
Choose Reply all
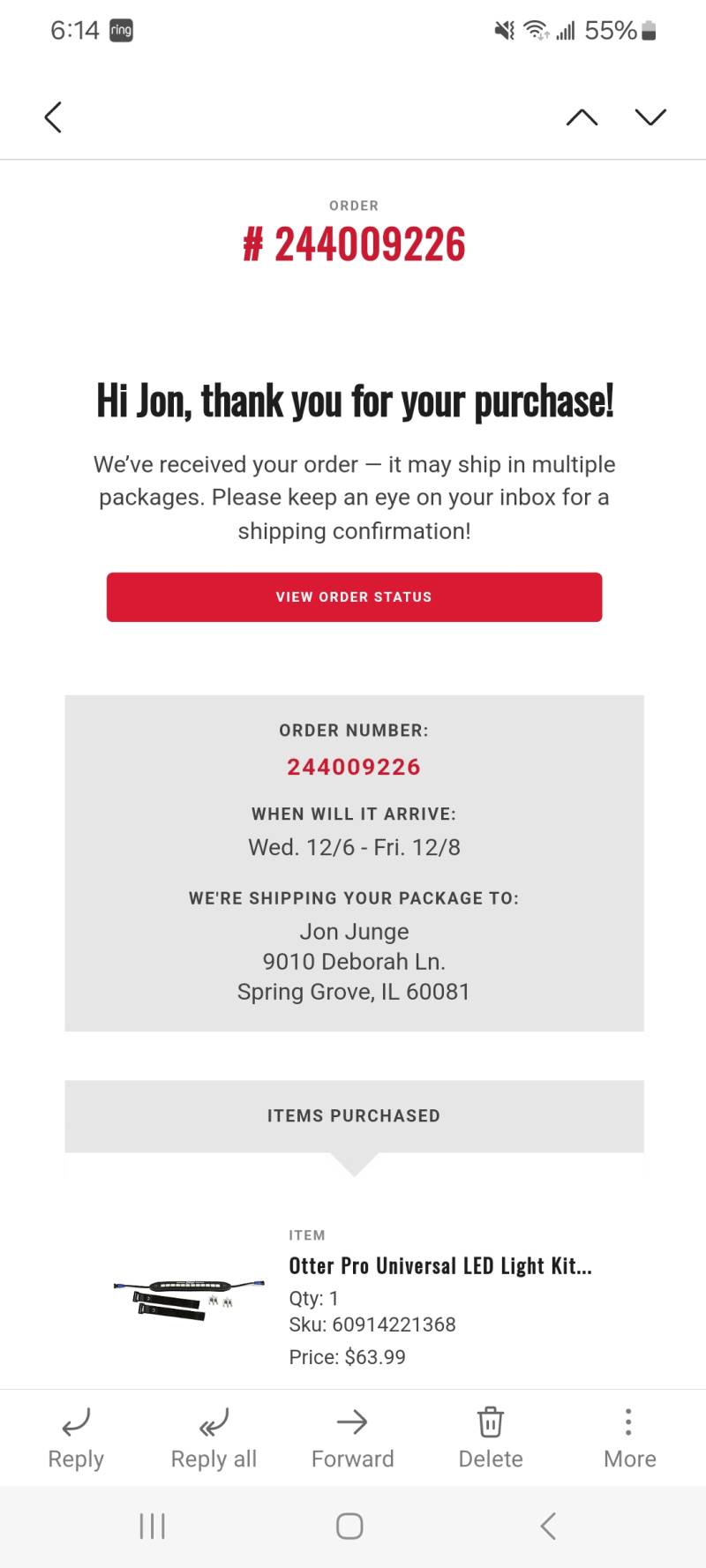click(x=214, y=1439)
